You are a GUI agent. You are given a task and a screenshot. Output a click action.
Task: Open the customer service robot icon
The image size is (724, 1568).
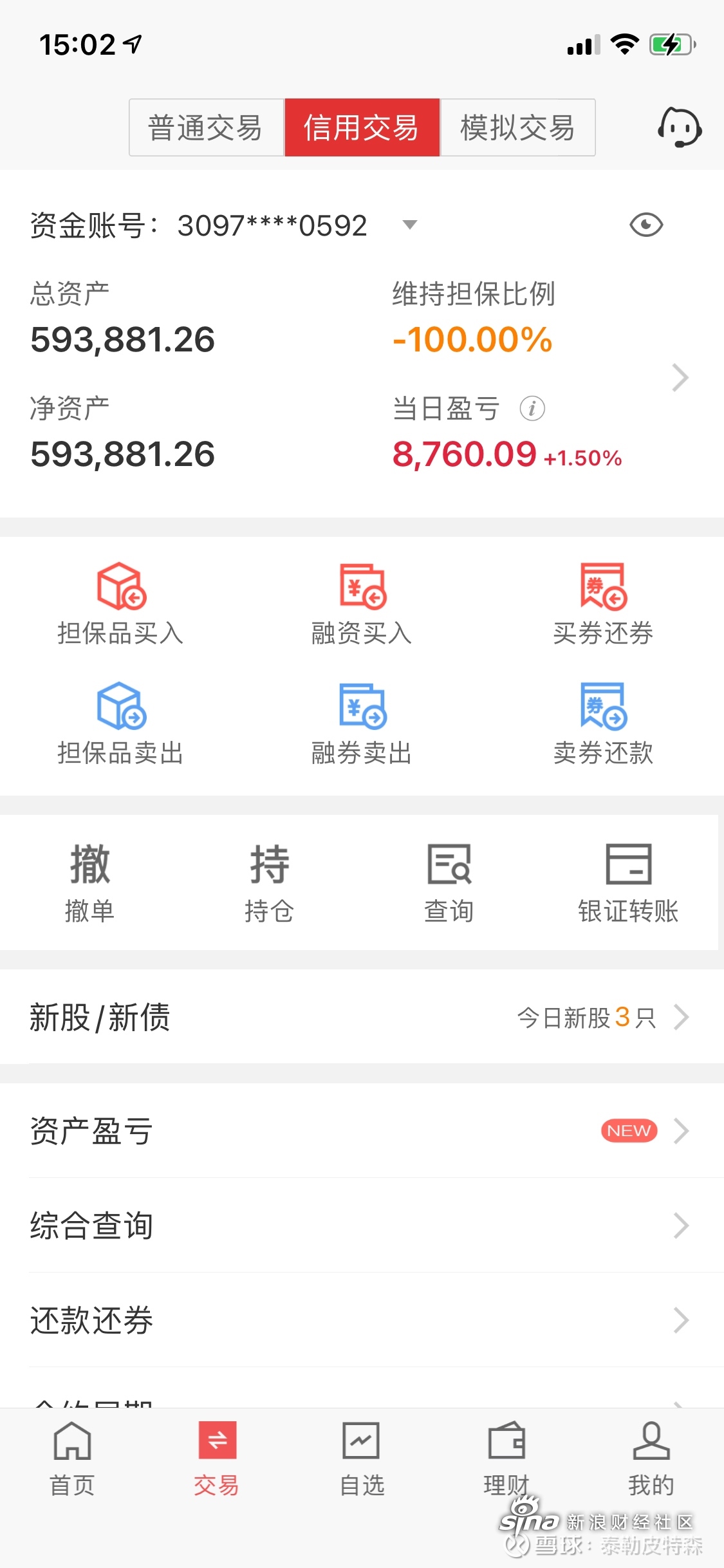tap(680, 127)
